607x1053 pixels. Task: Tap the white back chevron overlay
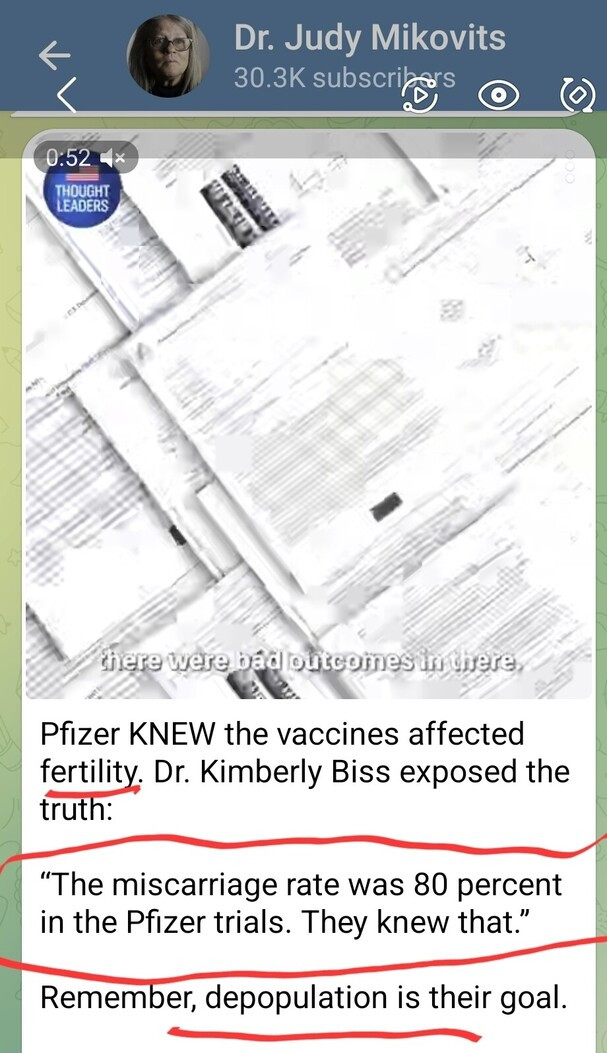(69, 96)
